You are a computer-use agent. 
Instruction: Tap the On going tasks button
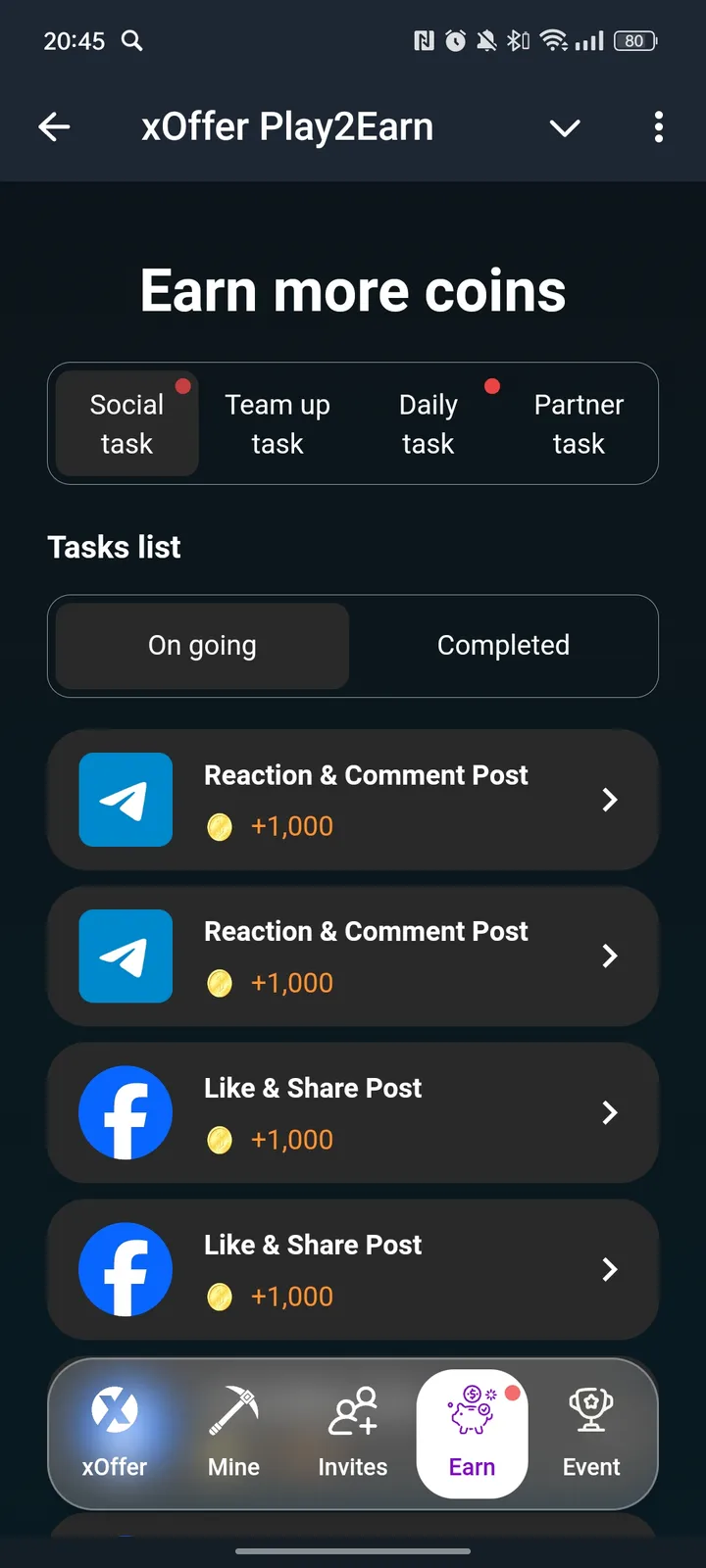click(x=201, y=646)
